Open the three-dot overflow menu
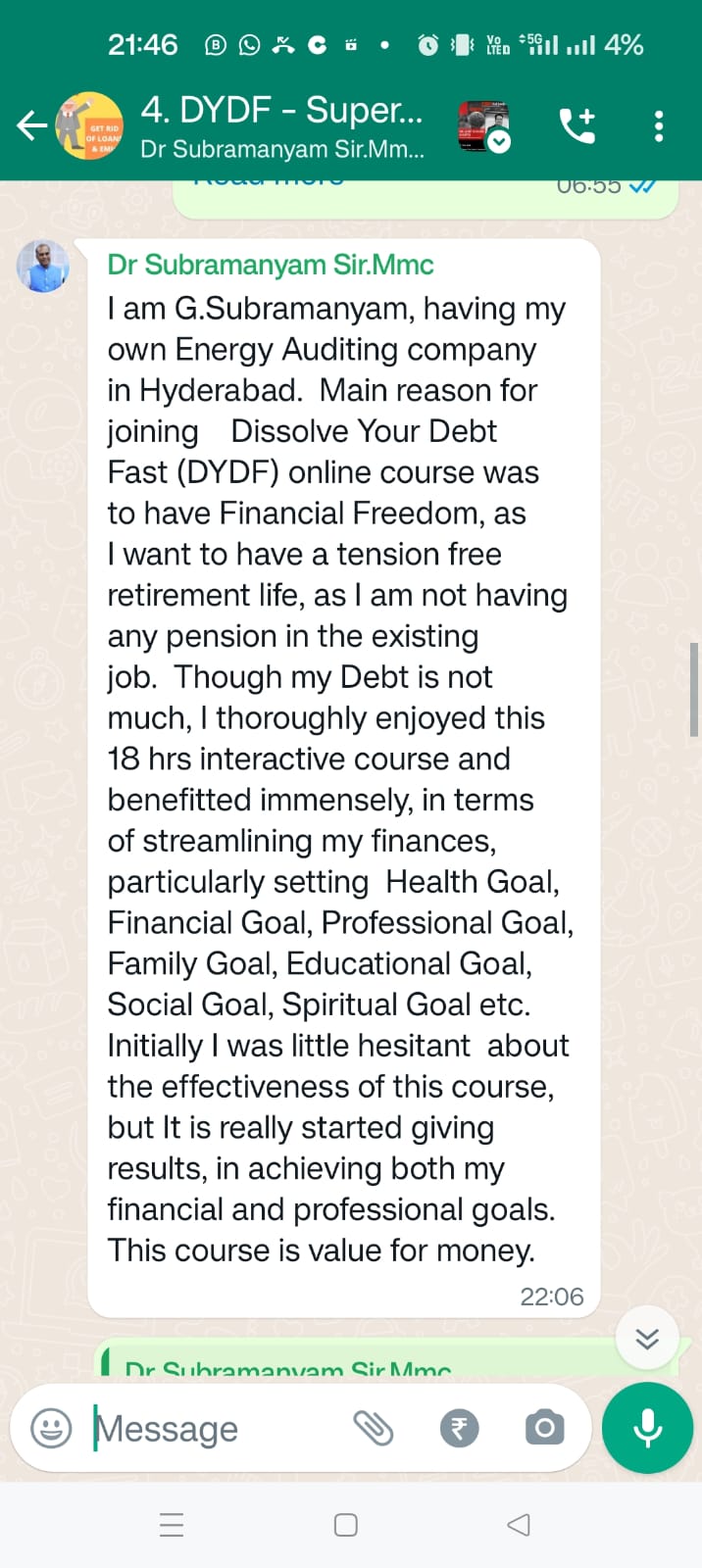702x1568 pixels. [659, 125]
